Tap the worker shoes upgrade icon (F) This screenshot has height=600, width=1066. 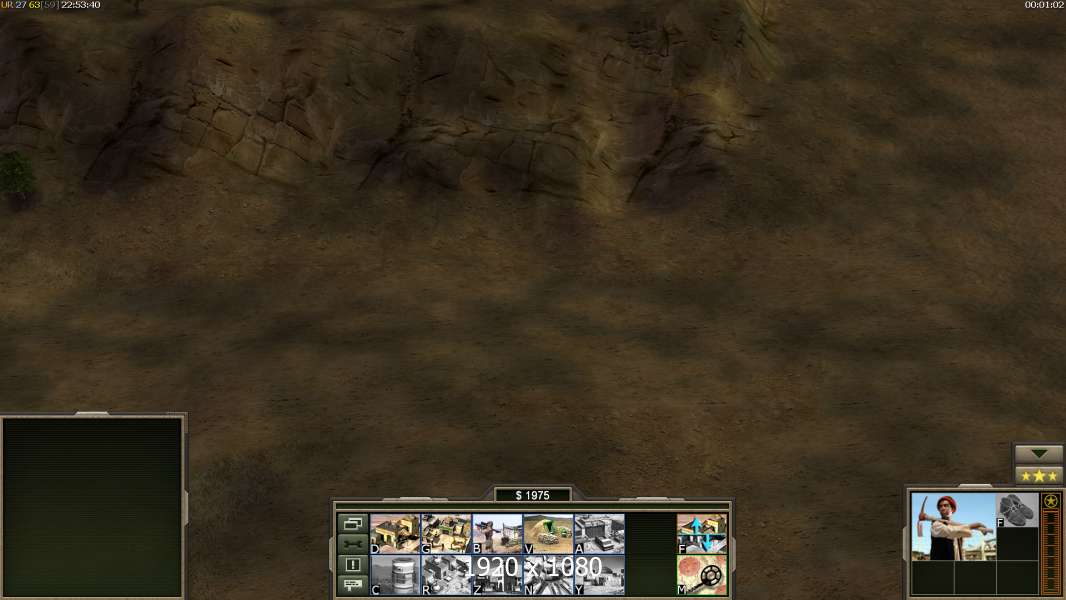tap(1017, 510)
